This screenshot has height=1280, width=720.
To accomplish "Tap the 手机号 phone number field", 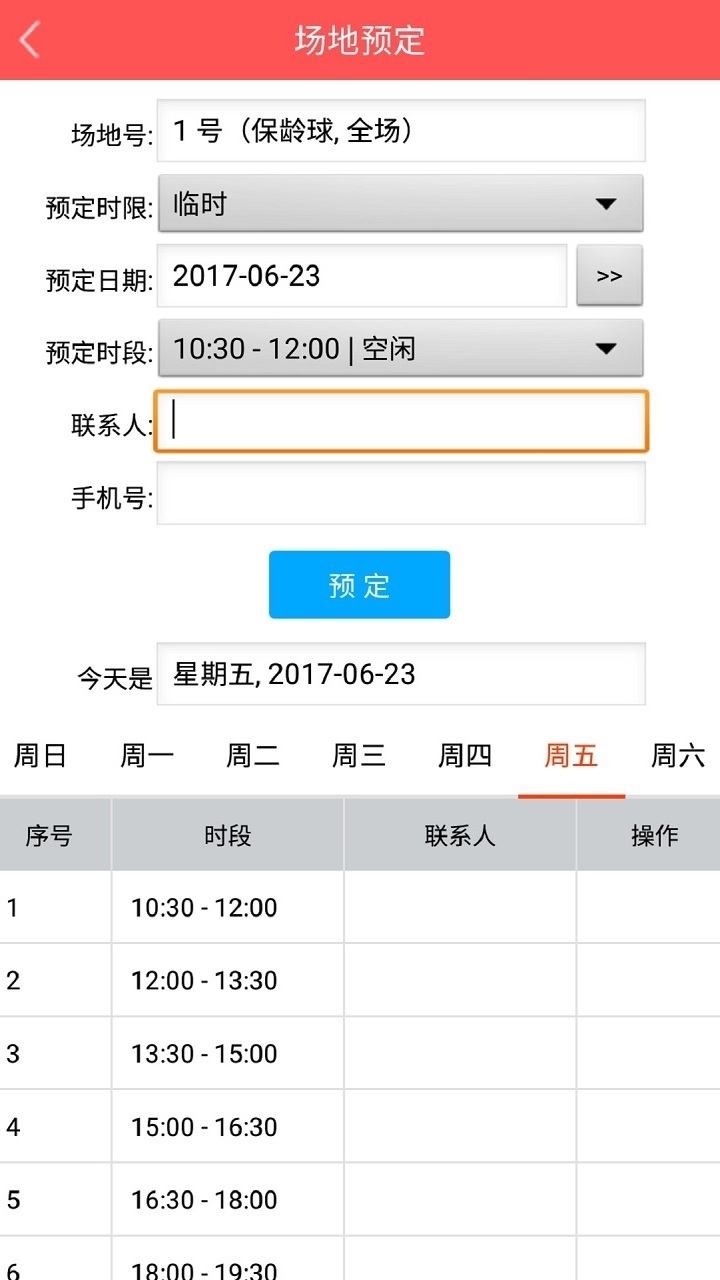I will [401, 493].
